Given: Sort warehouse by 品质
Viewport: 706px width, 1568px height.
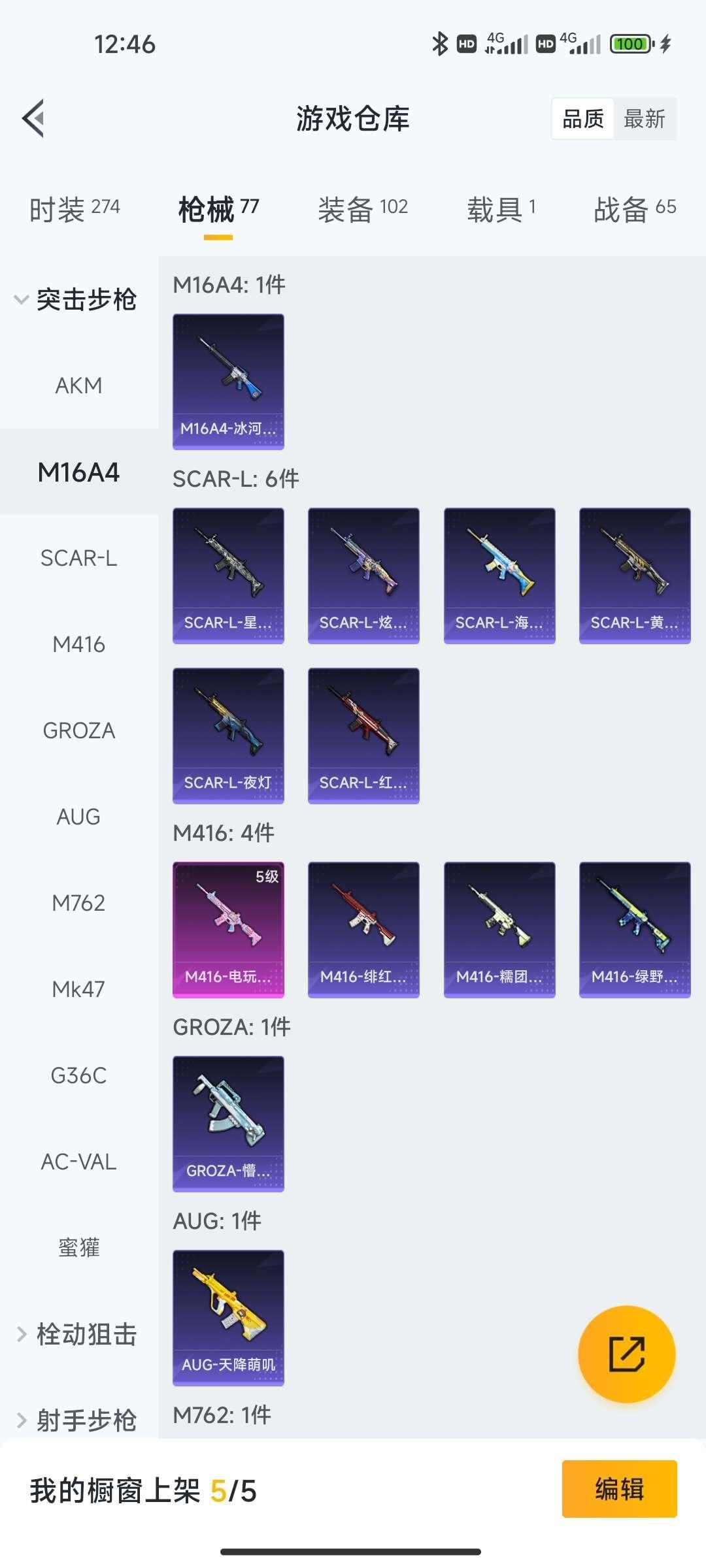Looking at the screenshot, I should pos(583,119).
